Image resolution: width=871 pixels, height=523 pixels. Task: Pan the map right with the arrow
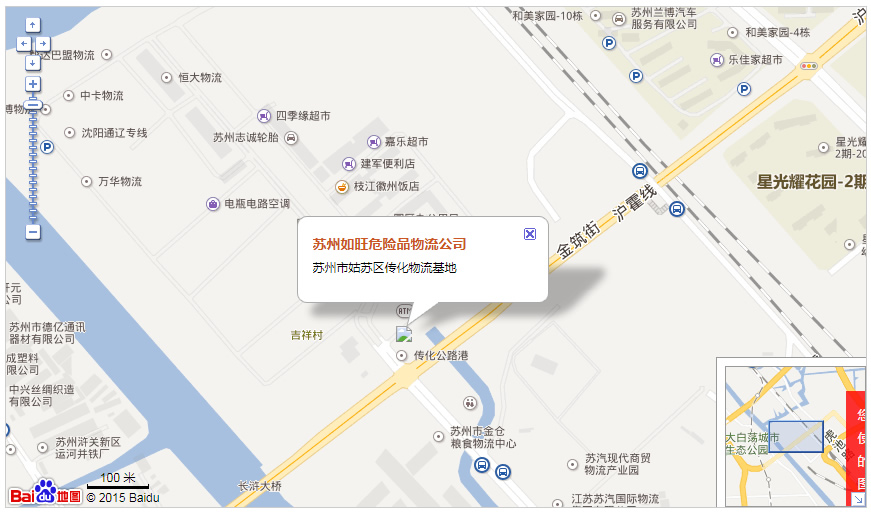click(44, 44)
